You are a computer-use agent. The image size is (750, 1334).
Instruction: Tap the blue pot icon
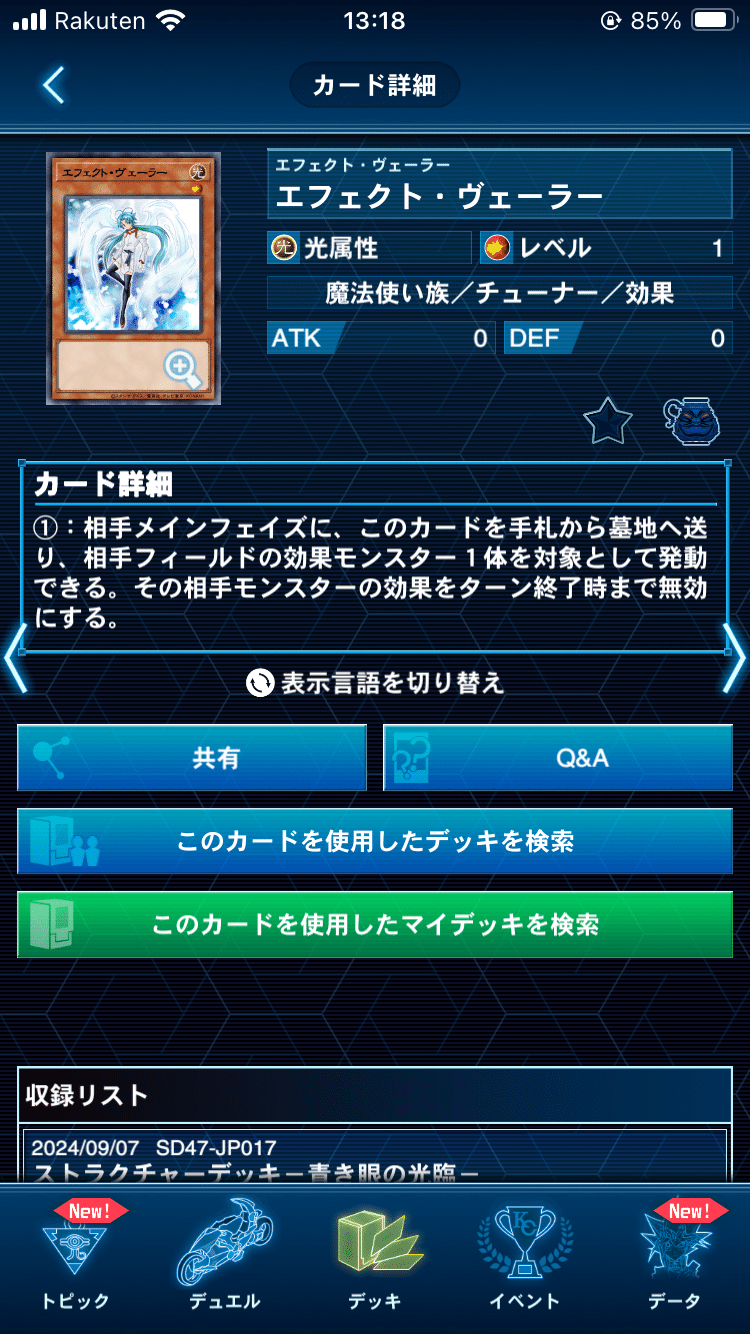click(x=692, y=421)
